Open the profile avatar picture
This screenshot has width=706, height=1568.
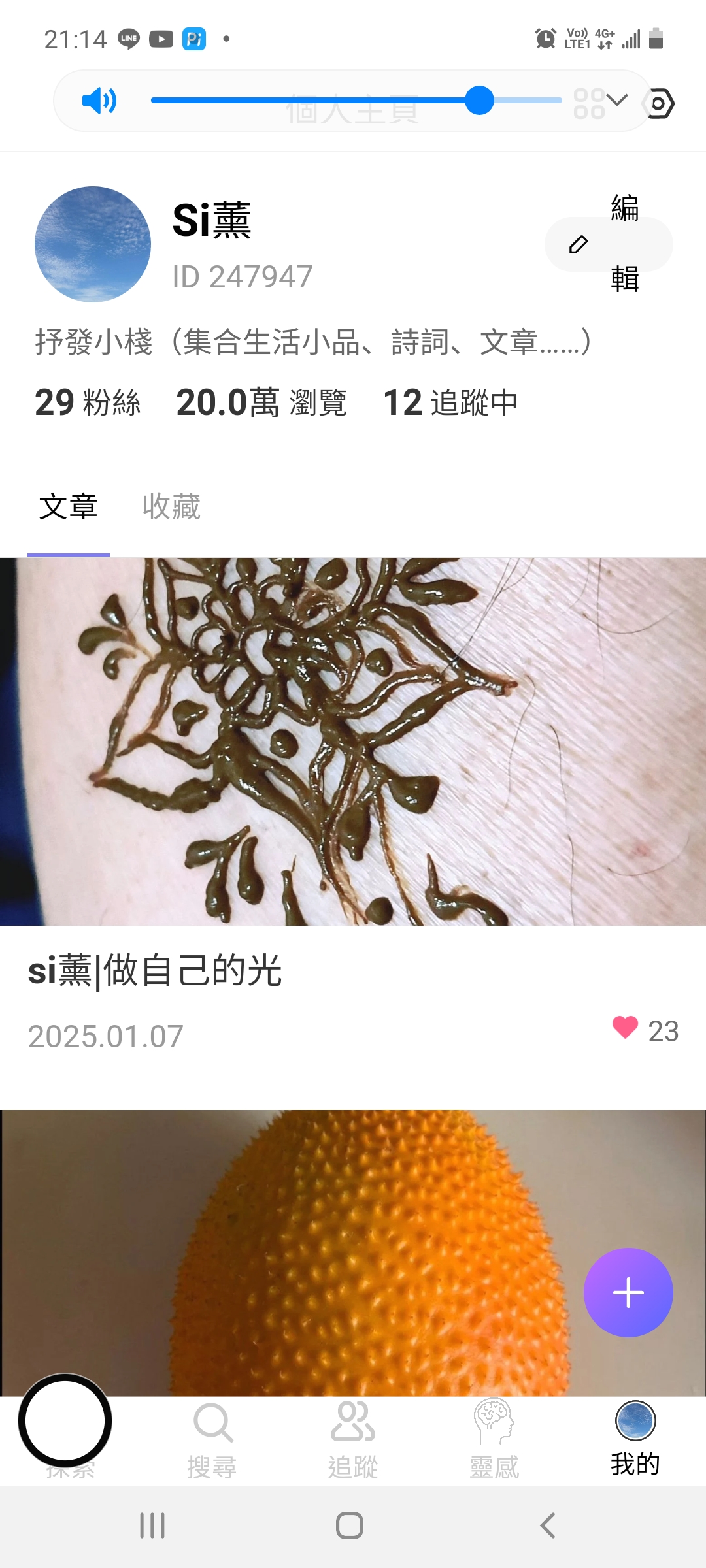(x=93, y=244)
